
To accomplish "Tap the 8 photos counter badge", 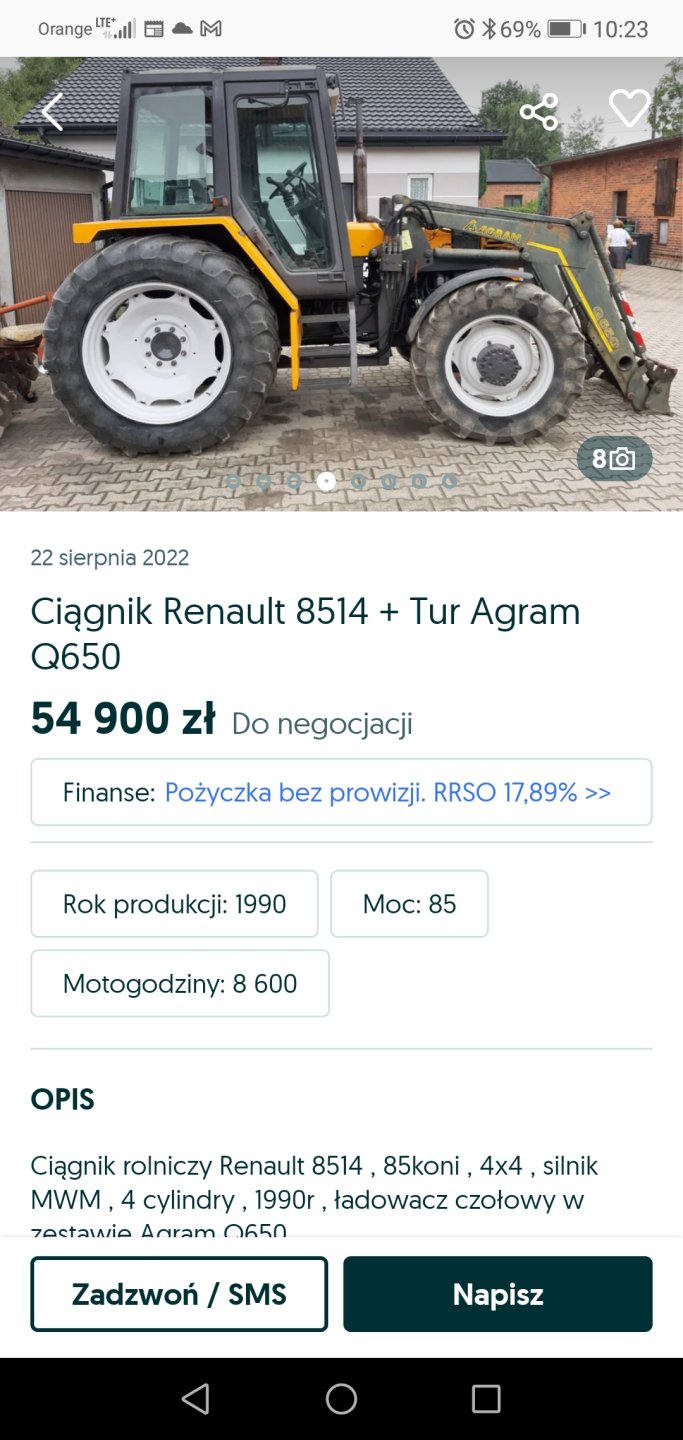I will pos(614,459).
